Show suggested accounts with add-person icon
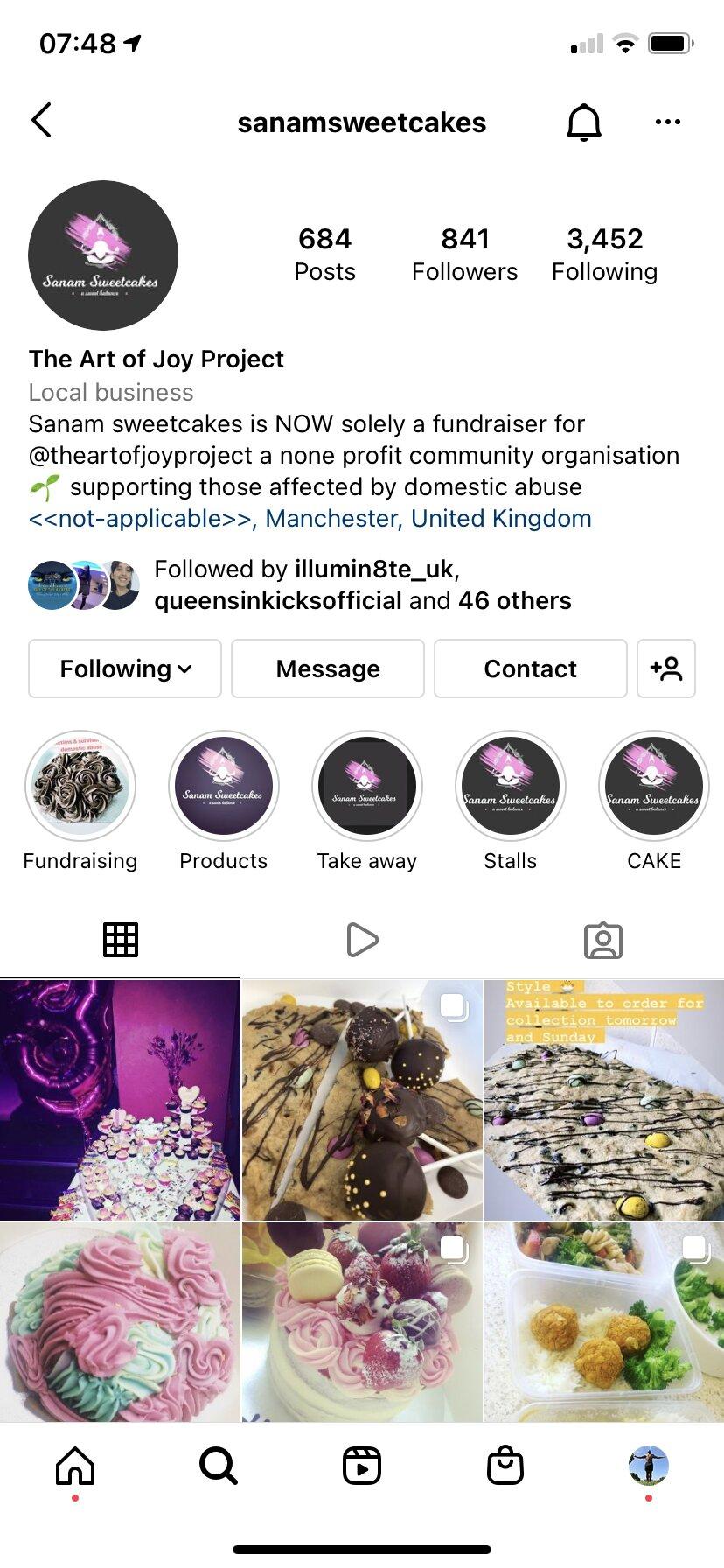724x1568 pixels. (x=666, y=668)
